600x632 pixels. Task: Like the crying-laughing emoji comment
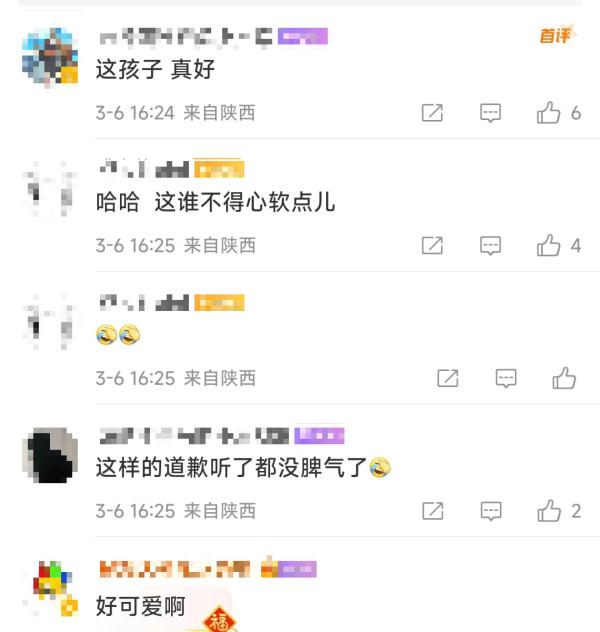(564, 378)
